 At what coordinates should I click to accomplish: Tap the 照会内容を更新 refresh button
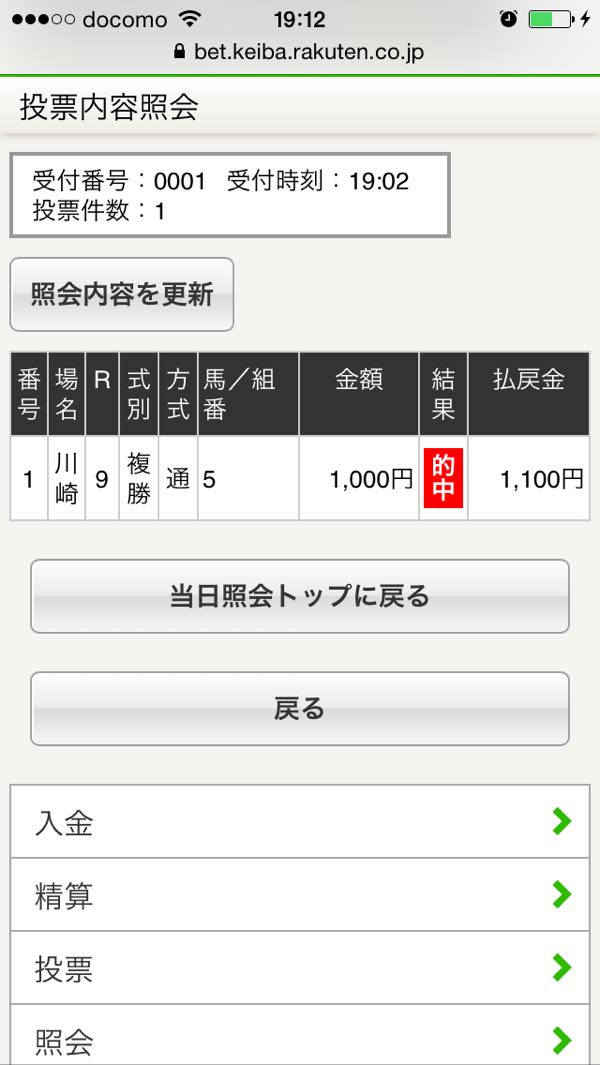click(x=121, y=294)
